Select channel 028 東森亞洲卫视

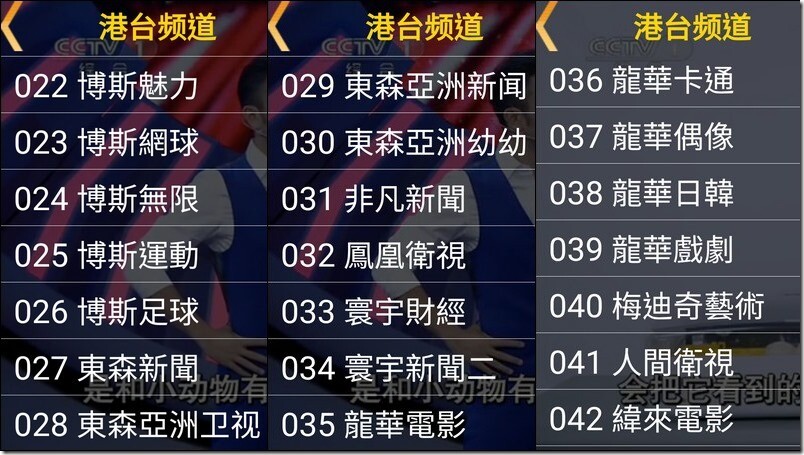(137, 425)
